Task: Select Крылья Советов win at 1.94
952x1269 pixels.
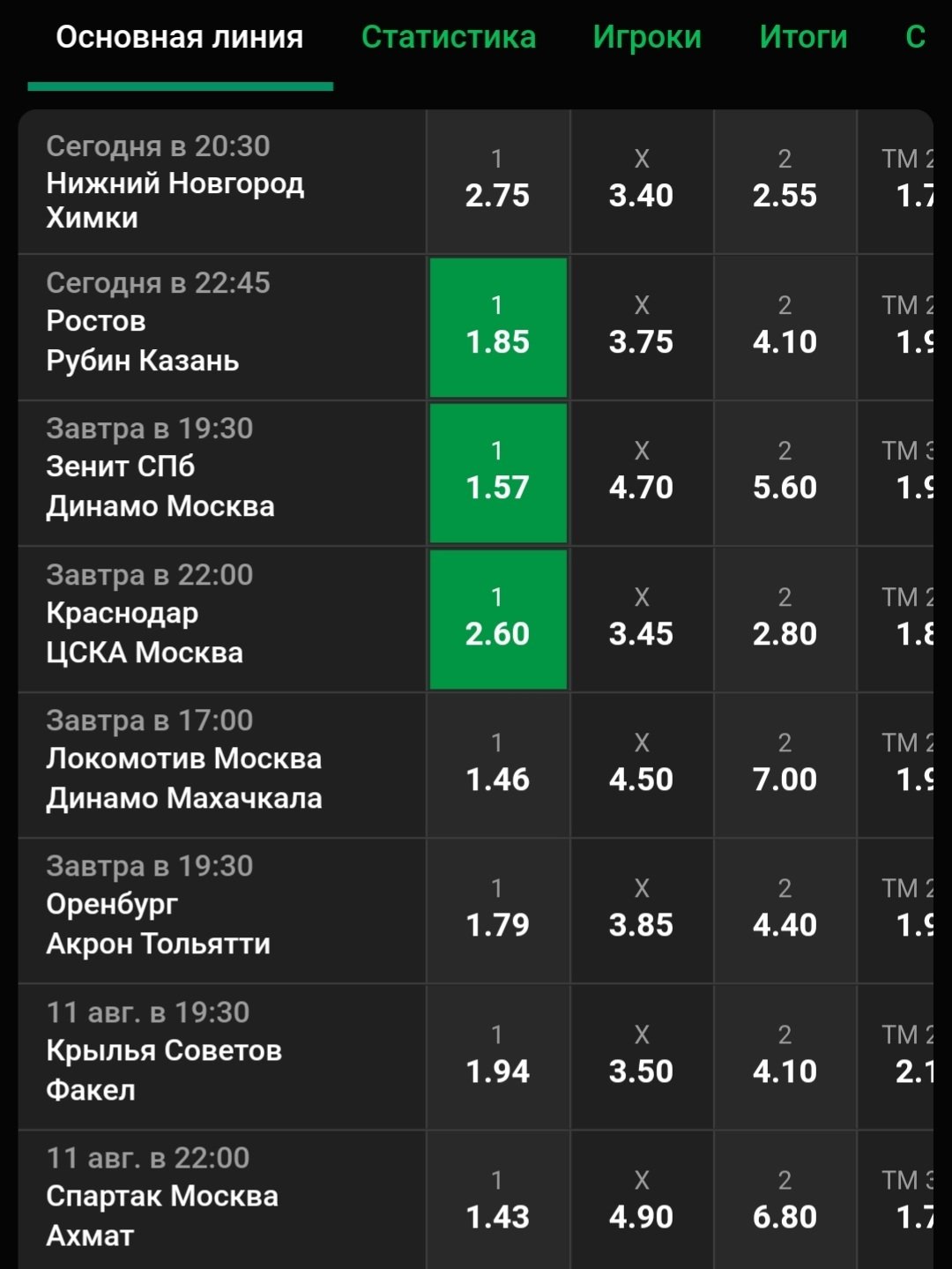Action: pos(498,1056)
